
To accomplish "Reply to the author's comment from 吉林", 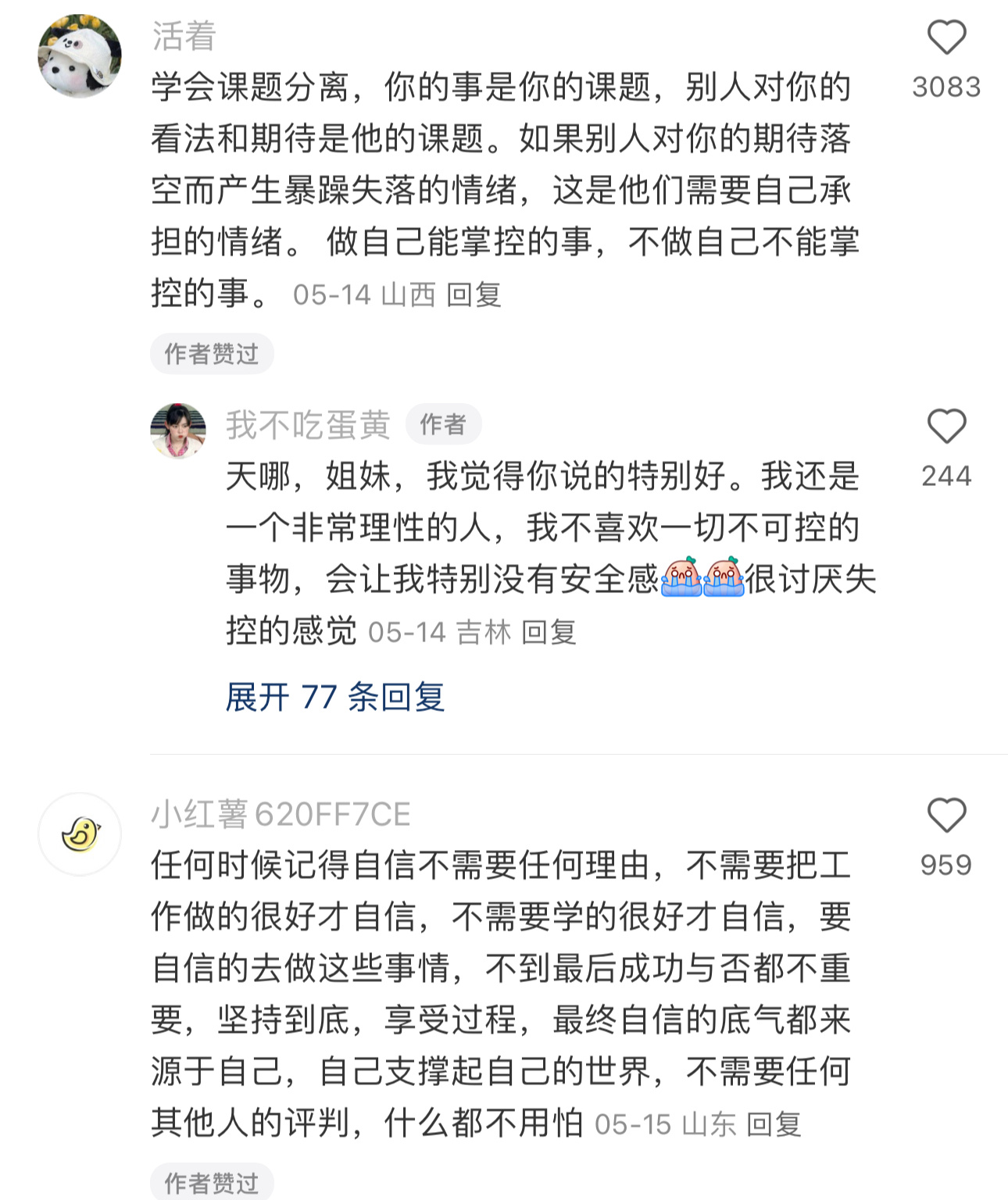I will [549, 632].
